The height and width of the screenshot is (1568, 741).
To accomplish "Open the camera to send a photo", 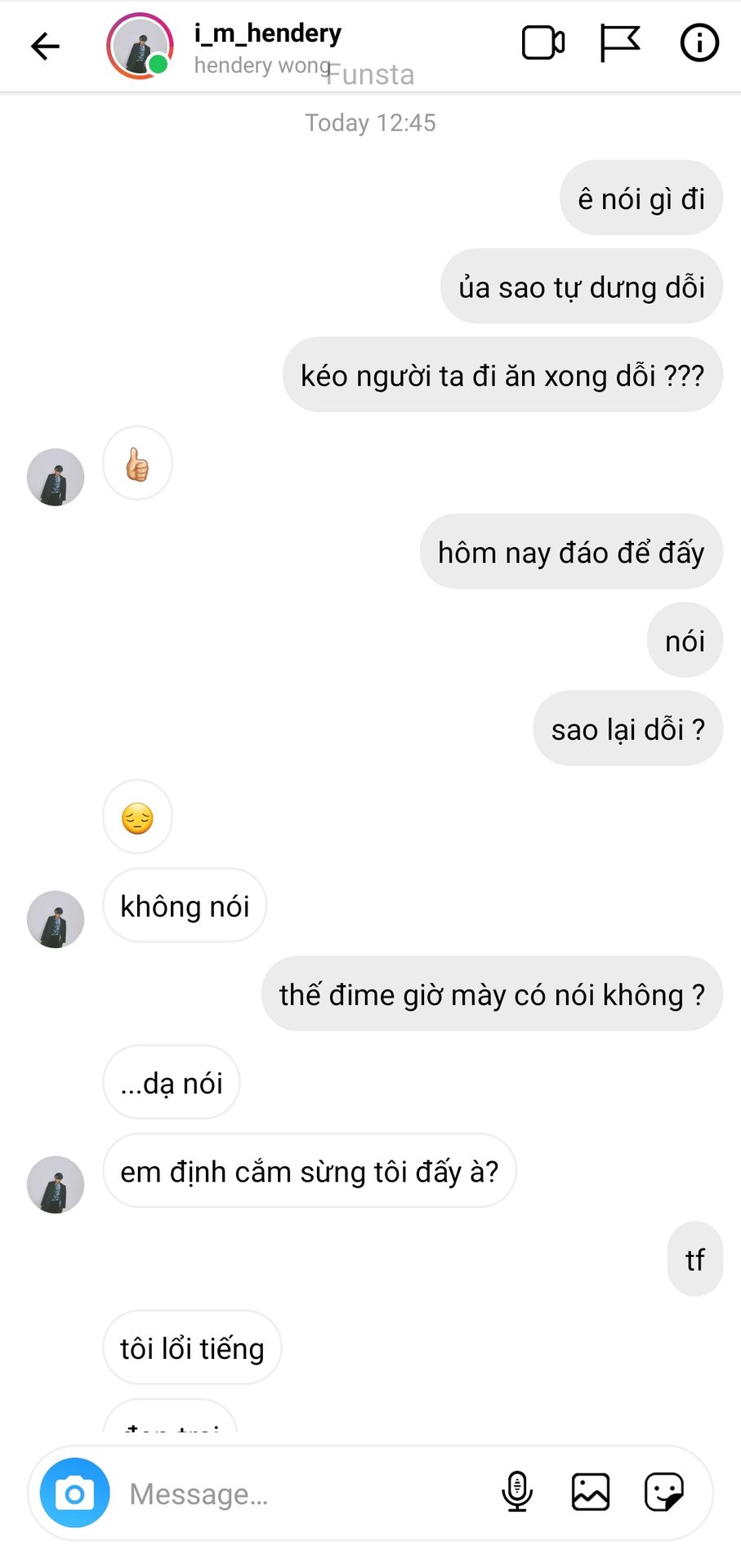I will coord(74,1493).
